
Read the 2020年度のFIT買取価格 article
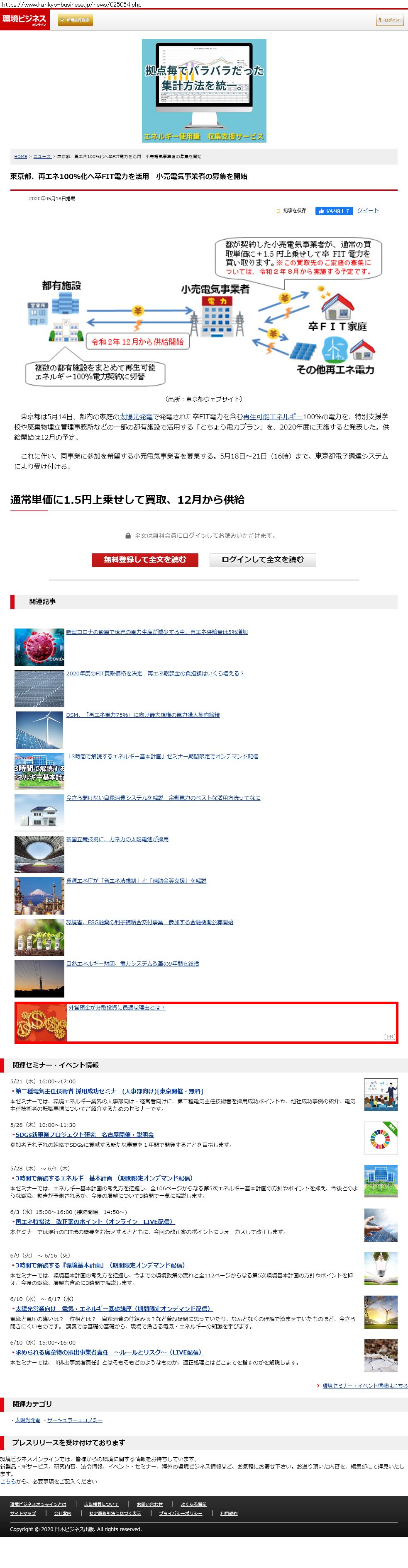coord(155,673)
